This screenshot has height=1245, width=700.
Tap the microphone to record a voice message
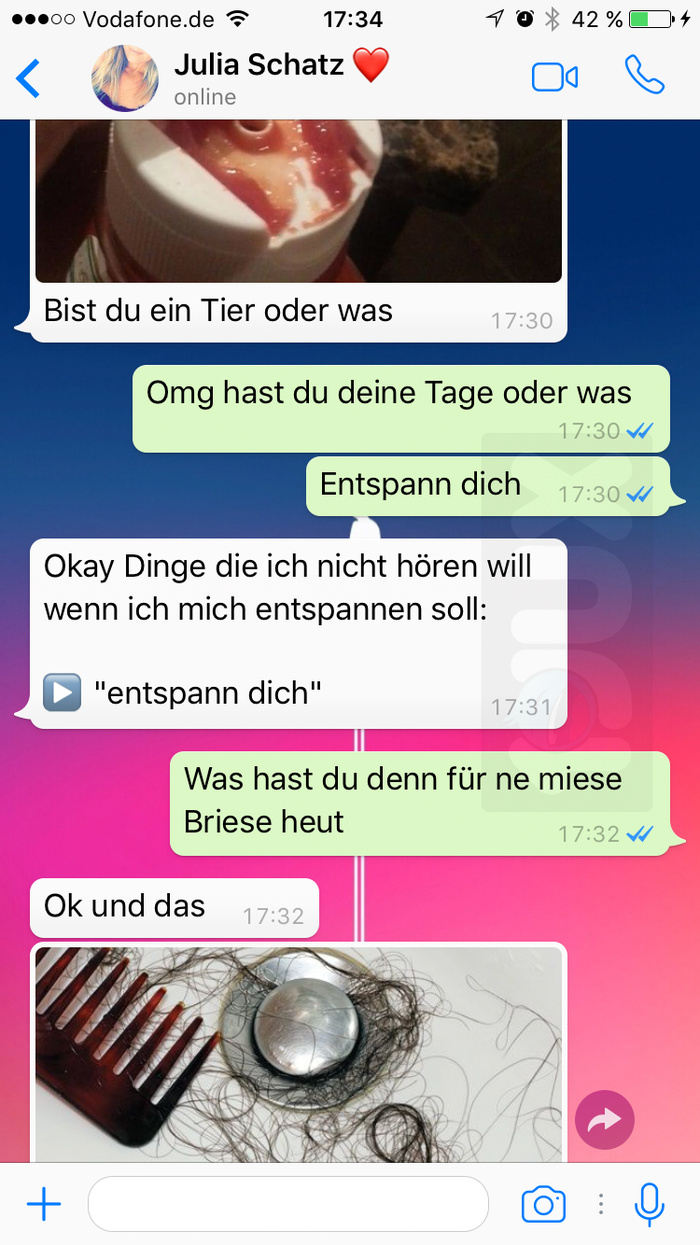pos(650,1204)
